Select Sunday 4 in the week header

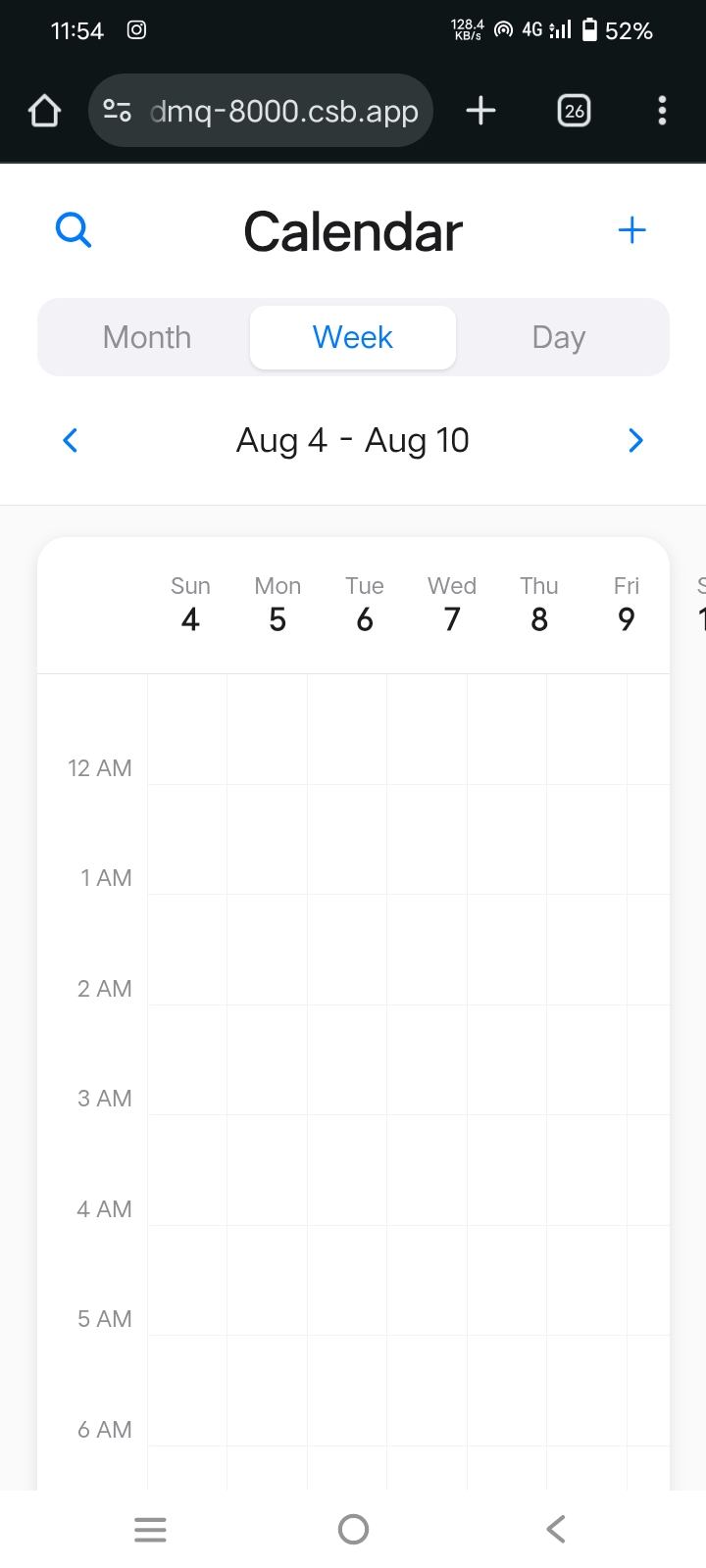tap(190, 605)
